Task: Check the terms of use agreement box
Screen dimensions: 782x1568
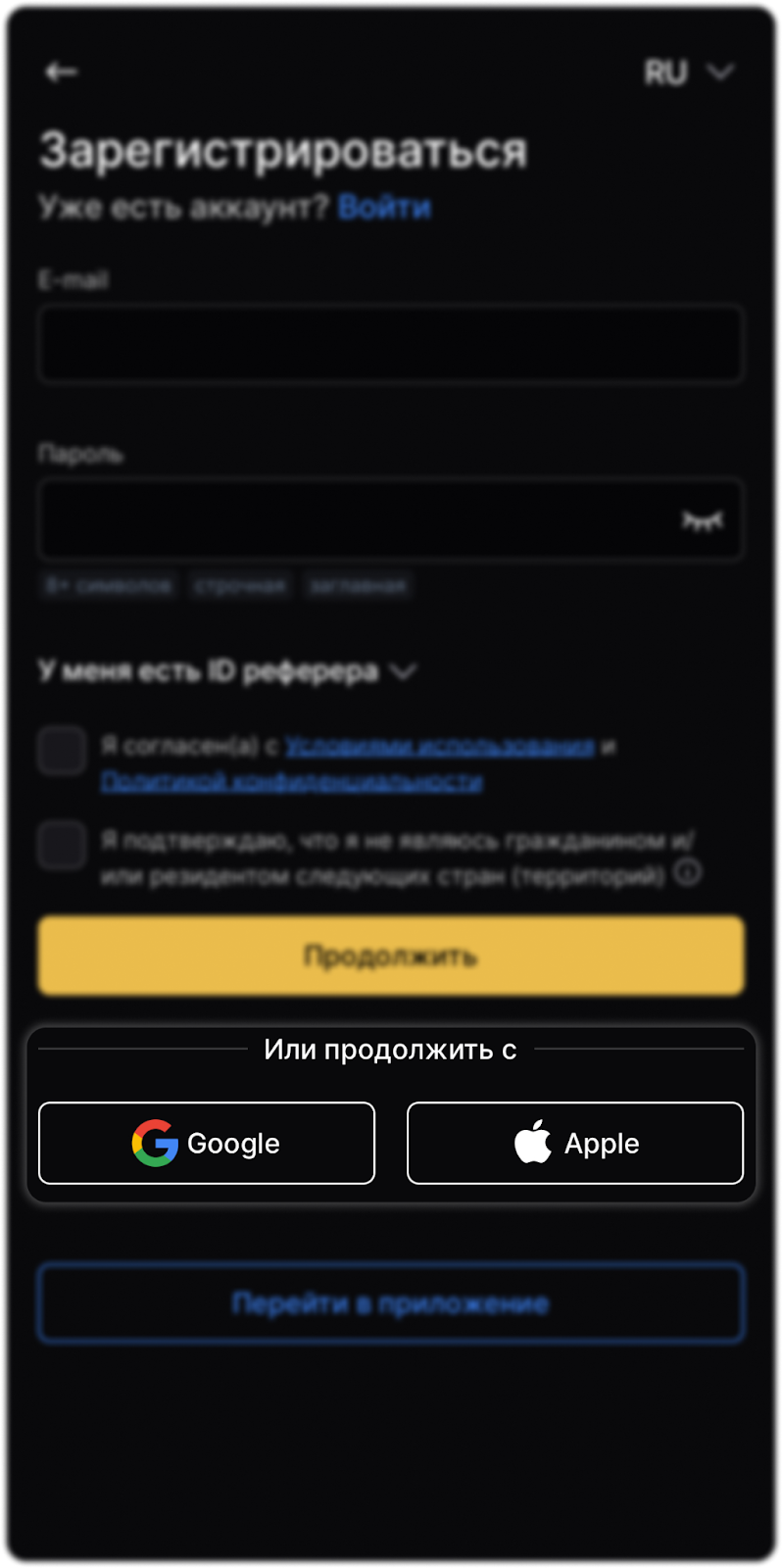Action: pos(62,751)
